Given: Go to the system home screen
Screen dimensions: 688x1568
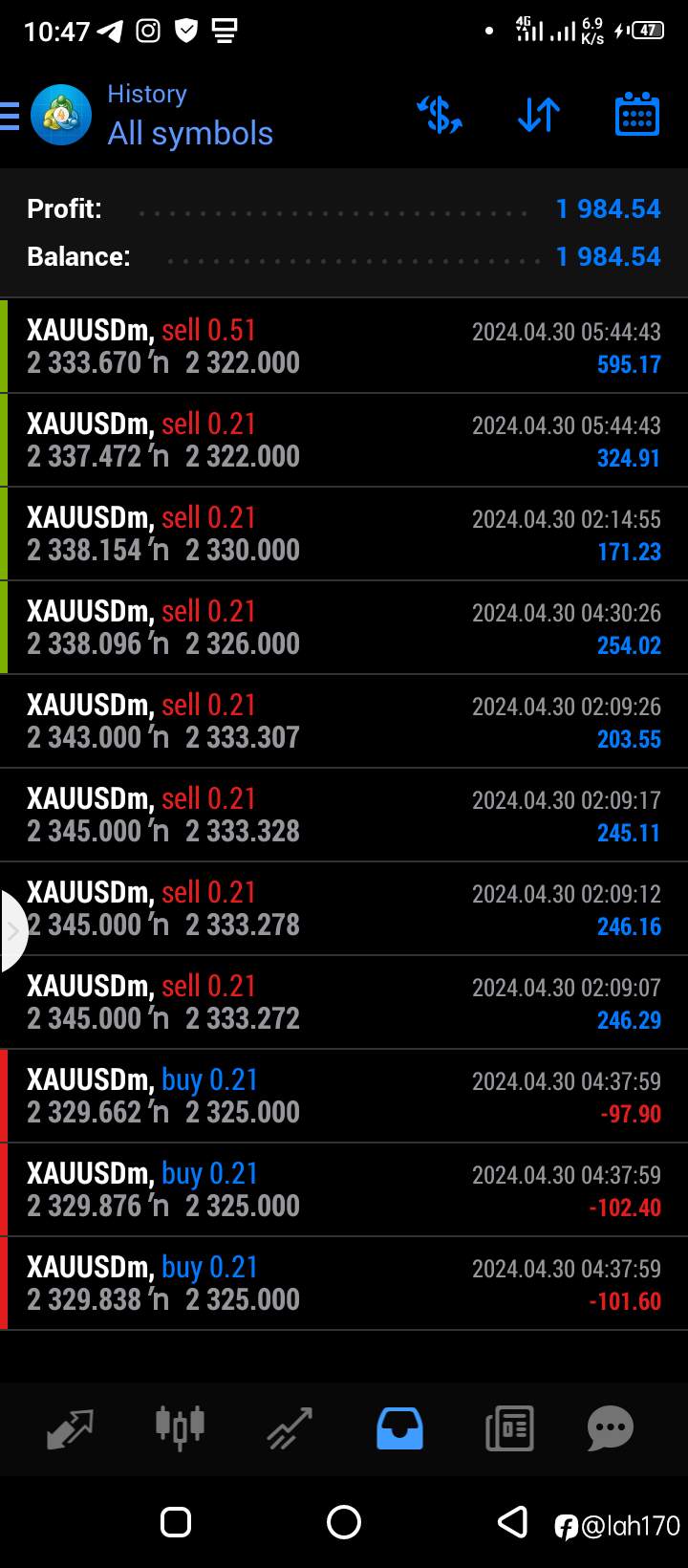Looking at the screenshot, I should pos(344,1522).
